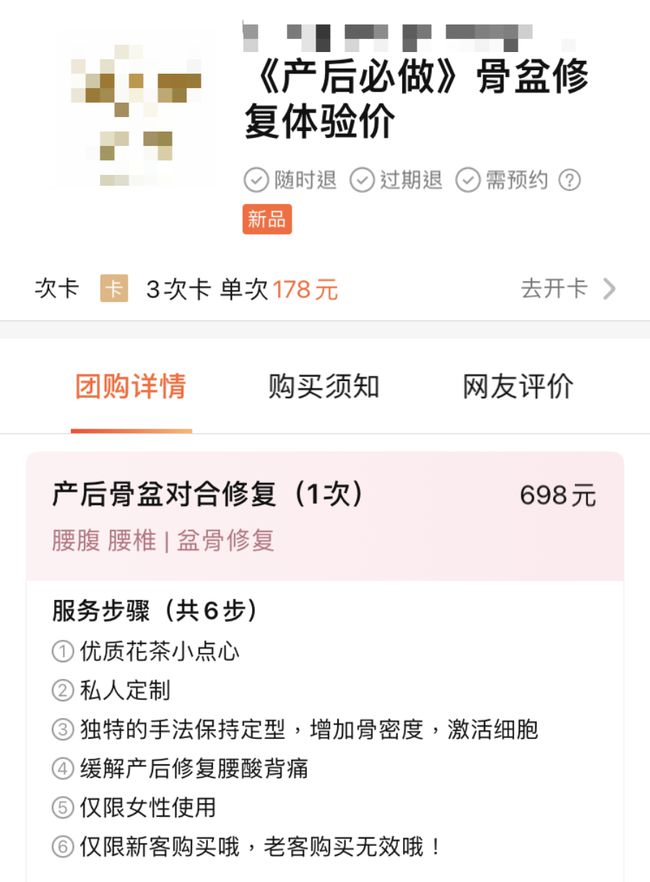Select the 团购详情 tab
The height and width of the screenshot is (882, 650).
pos(130,386)
